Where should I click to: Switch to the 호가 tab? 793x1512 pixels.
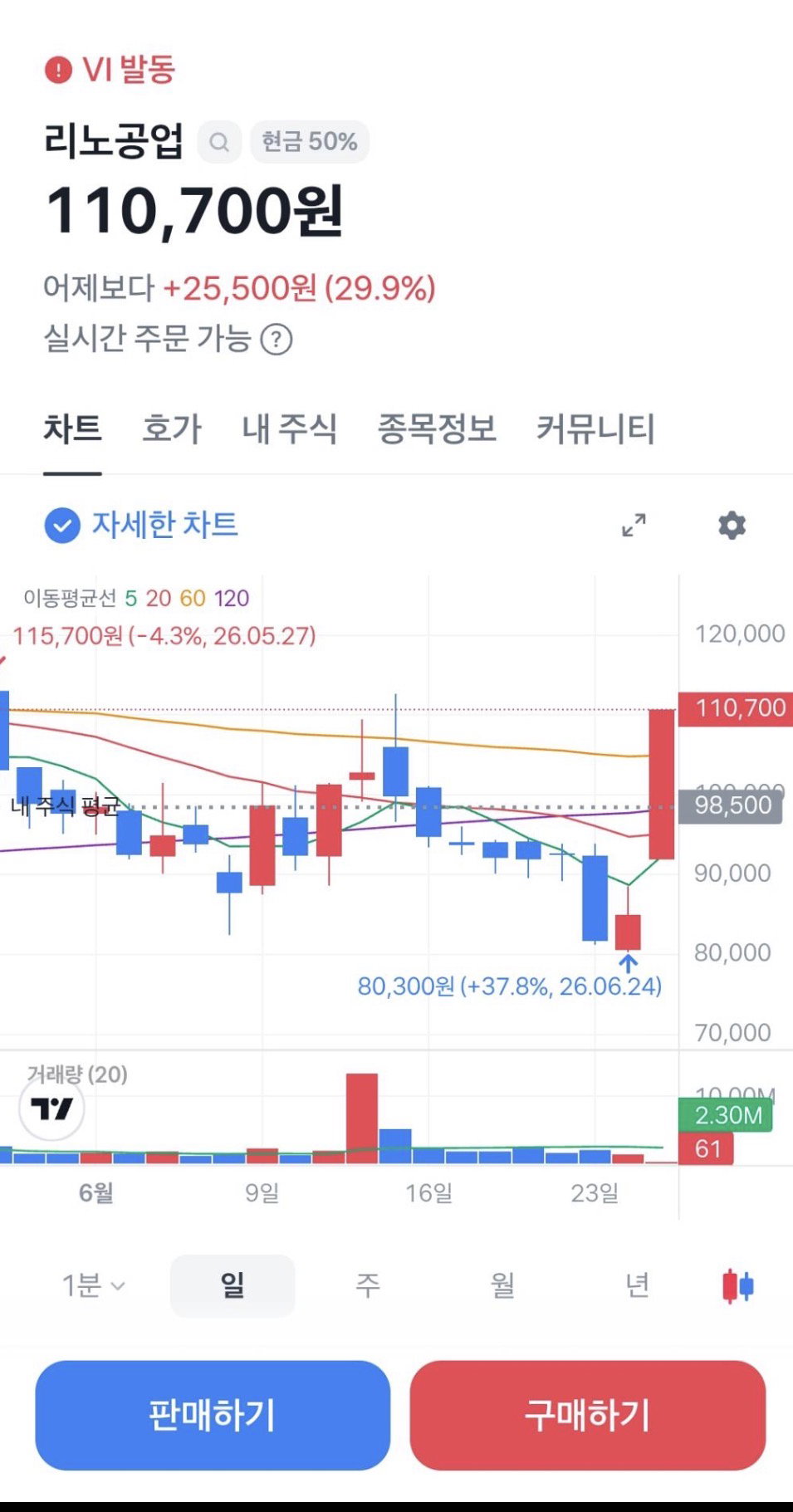pos(172,429)
